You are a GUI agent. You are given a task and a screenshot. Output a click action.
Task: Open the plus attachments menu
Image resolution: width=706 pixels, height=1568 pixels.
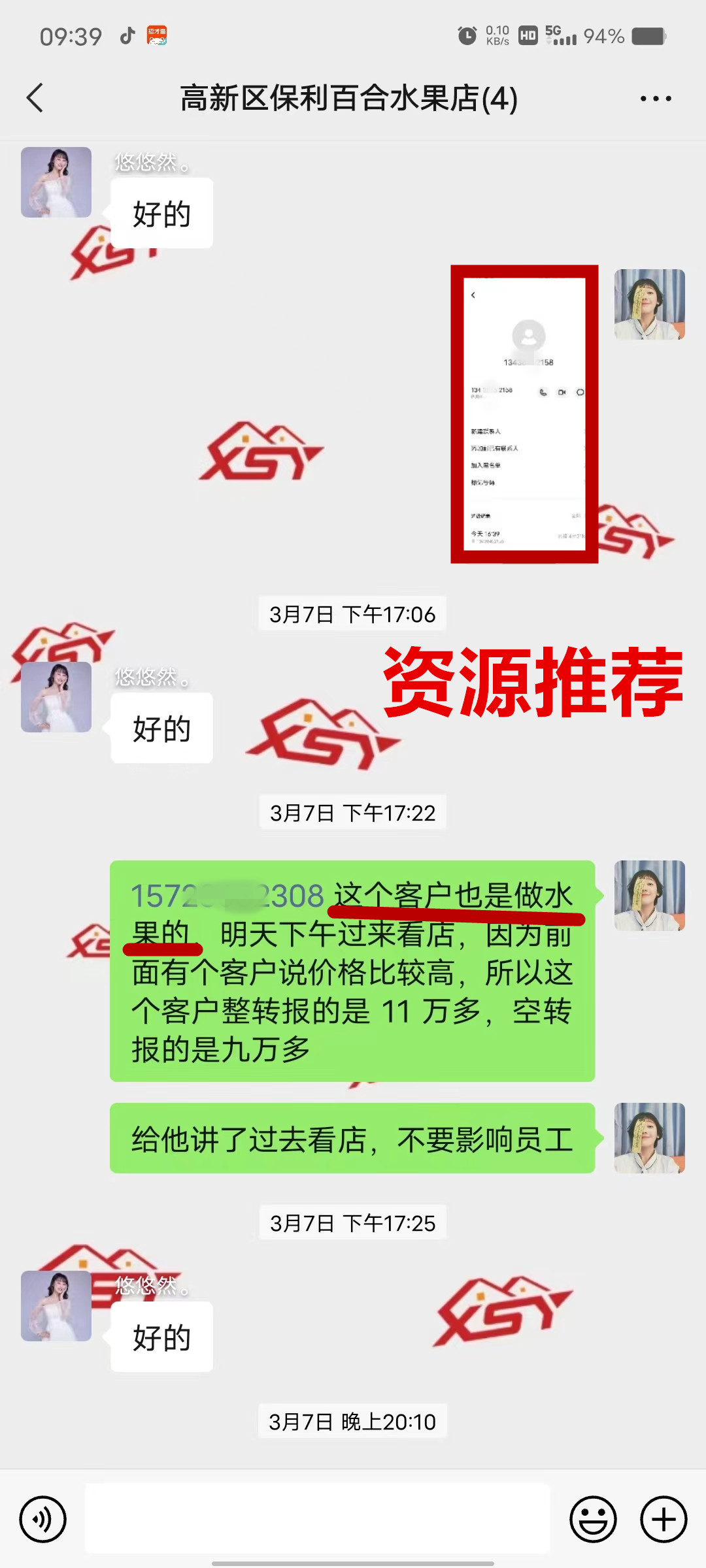tap(663, 1519)
